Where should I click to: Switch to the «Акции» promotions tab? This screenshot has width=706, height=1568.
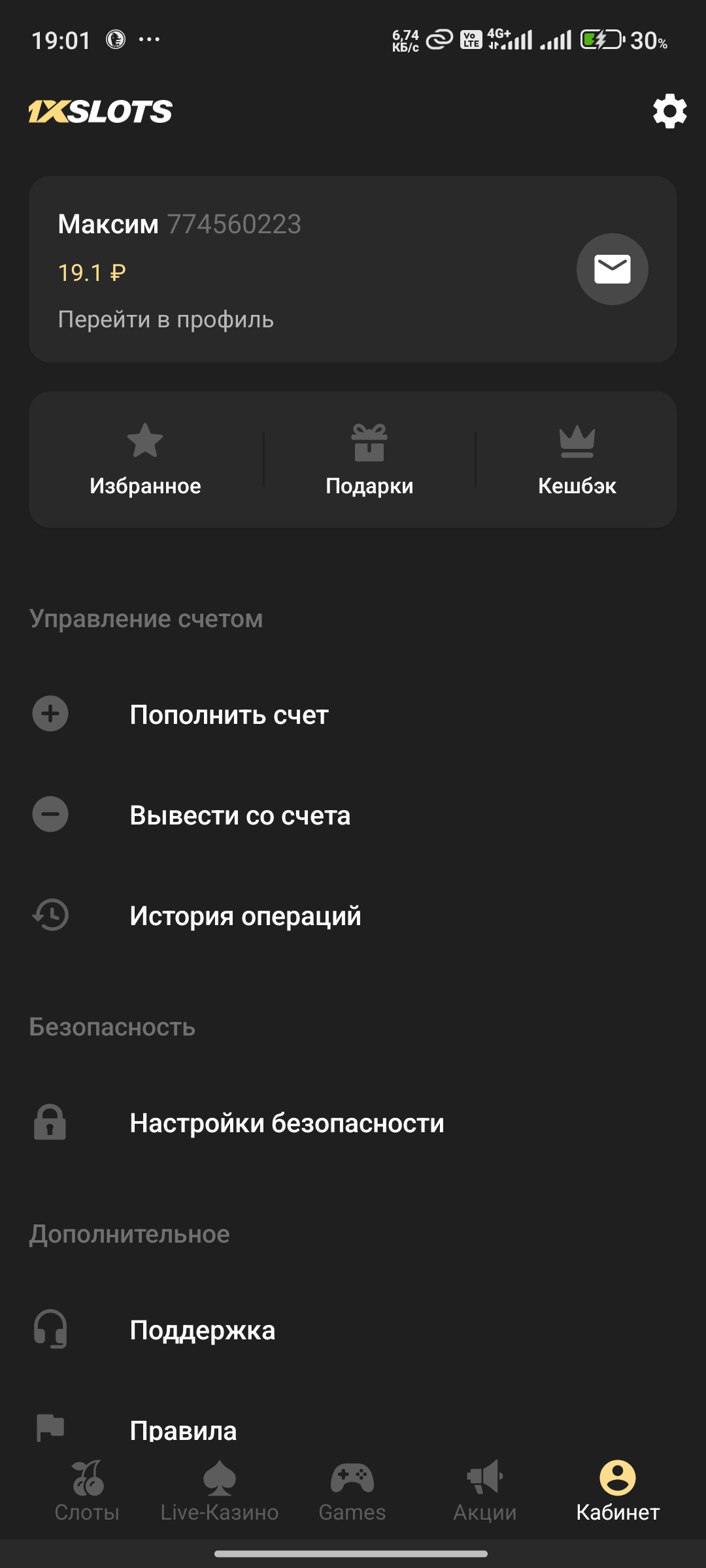pos(485,1491)
